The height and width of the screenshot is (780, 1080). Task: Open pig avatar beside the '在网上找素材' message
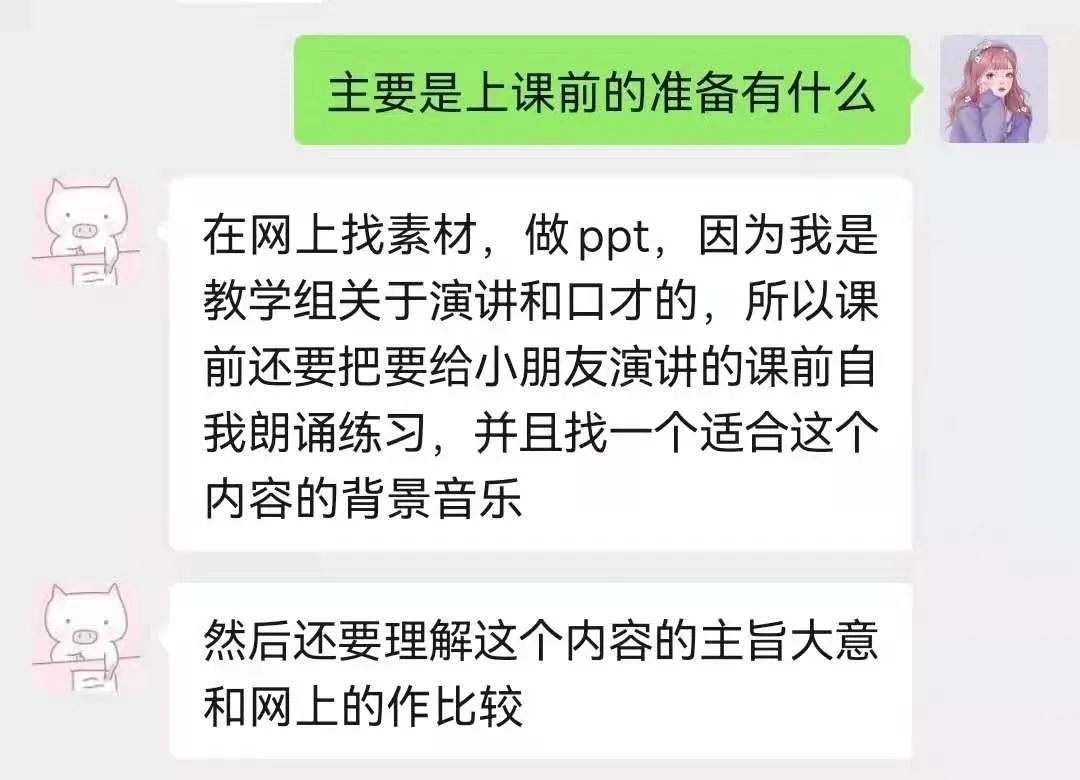coord(85,232)
